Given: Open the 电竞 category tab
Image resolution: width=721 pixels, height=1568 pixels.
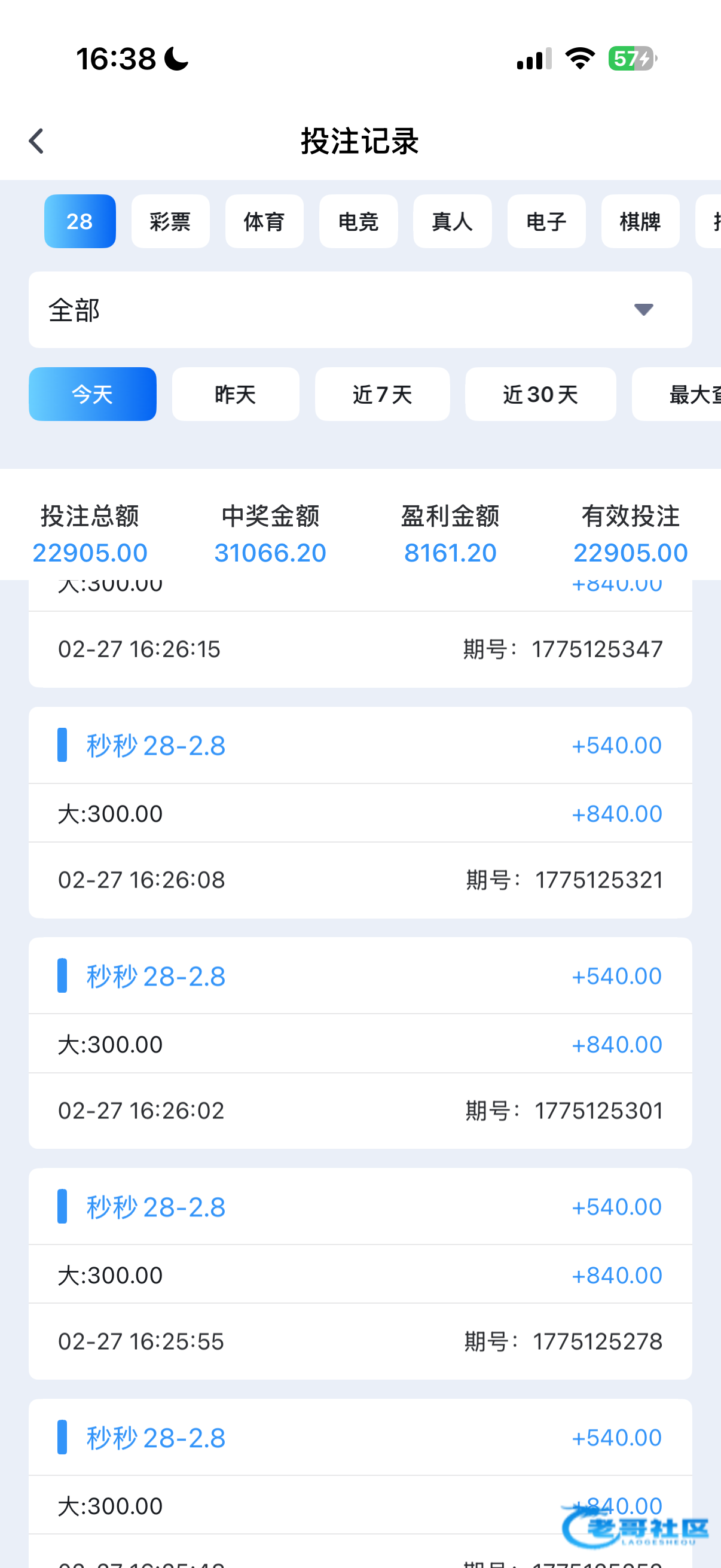Looking at the screenshot, I should (x=358, y=221).
